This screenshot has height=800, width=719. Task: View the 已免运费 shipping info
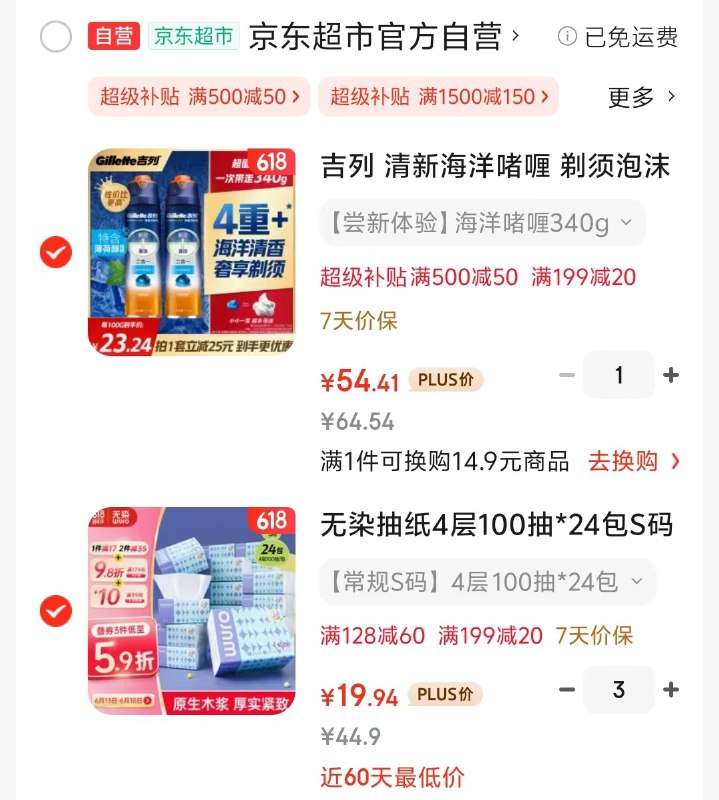pyautogui.click(x=618, y=37)
